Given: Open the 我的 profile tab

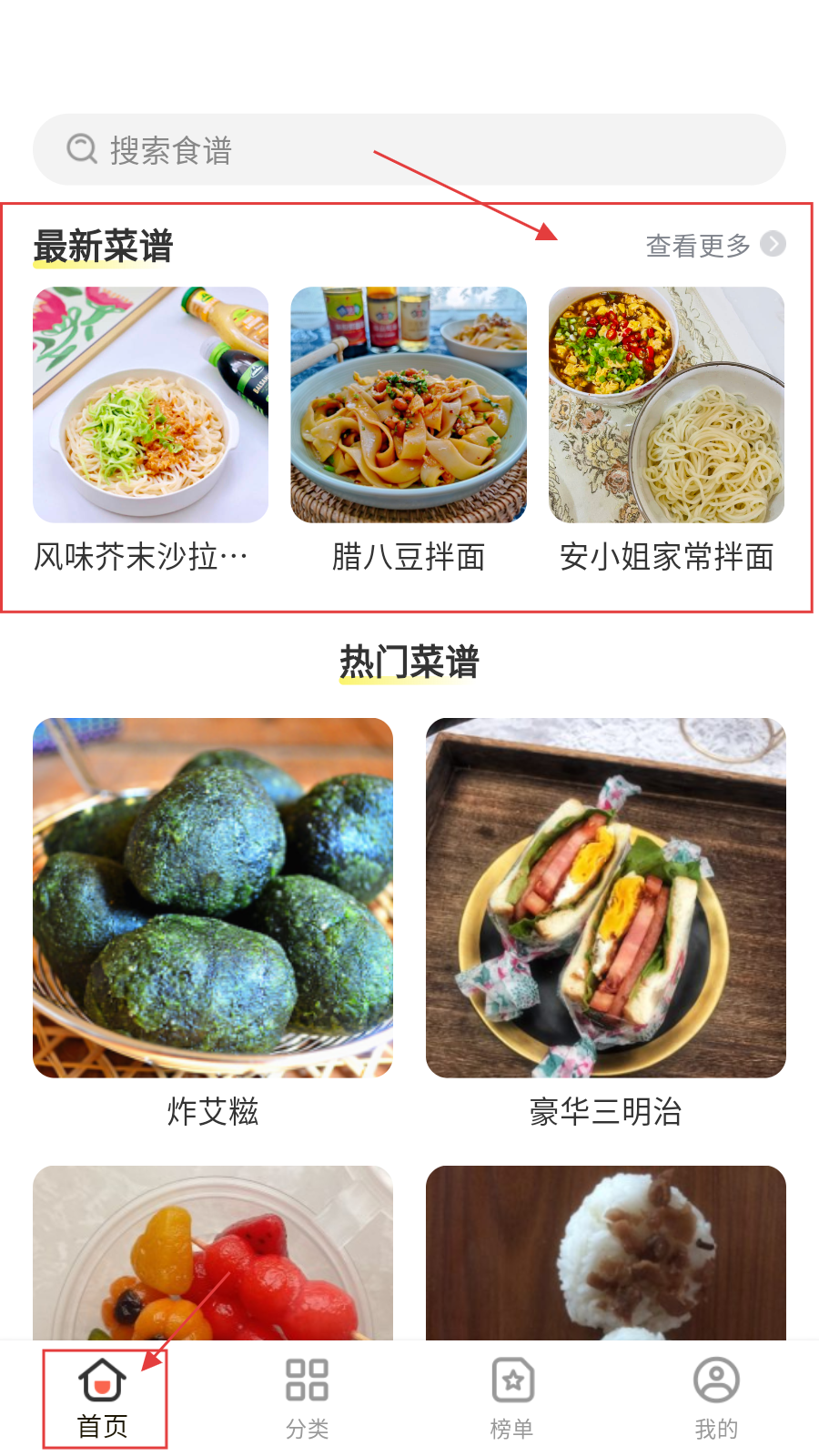Looking at the screenshot, I should [x=716, y=1399].
